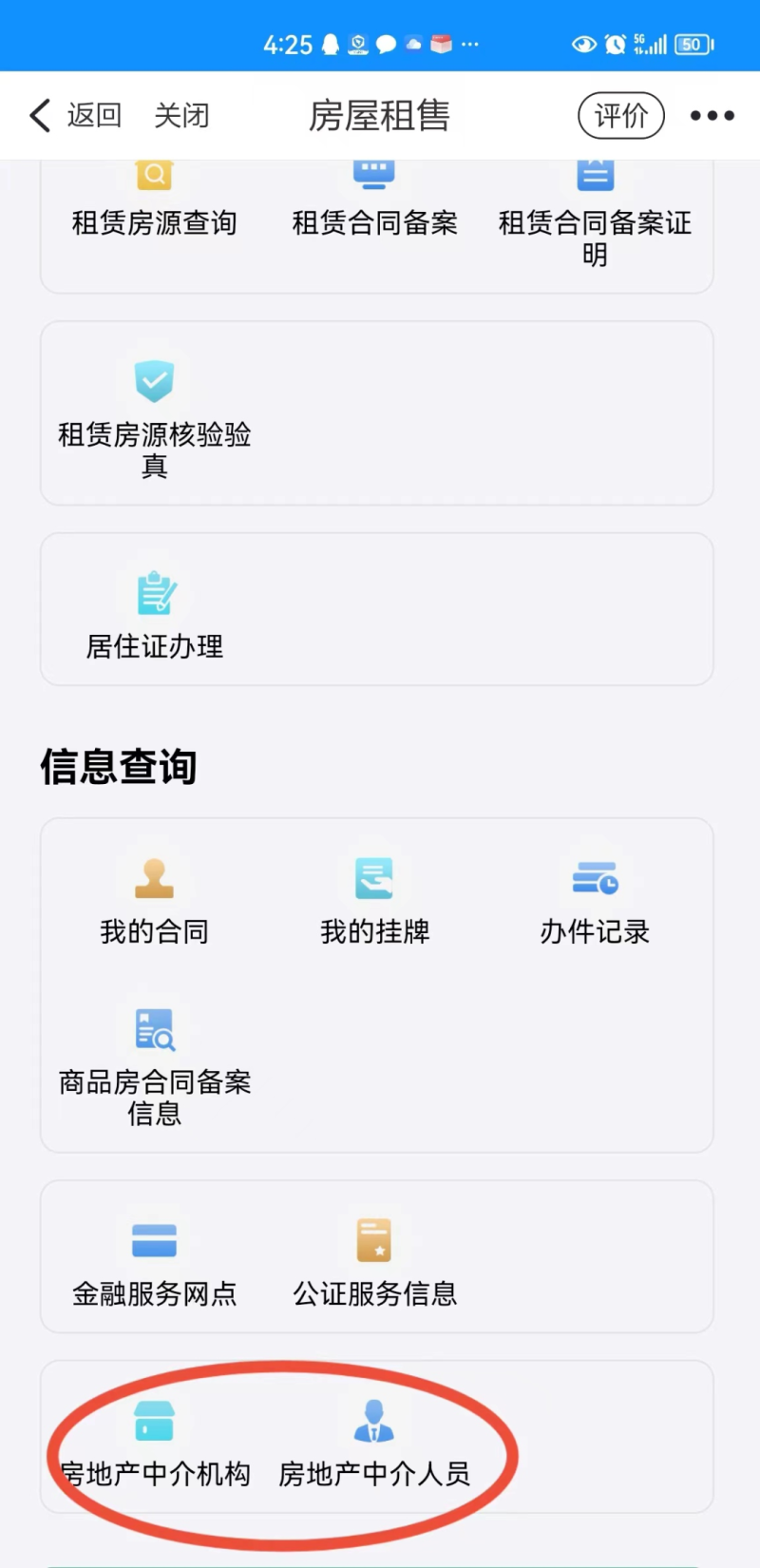Open 租赁合同备案证明

[x=595, y=217]
